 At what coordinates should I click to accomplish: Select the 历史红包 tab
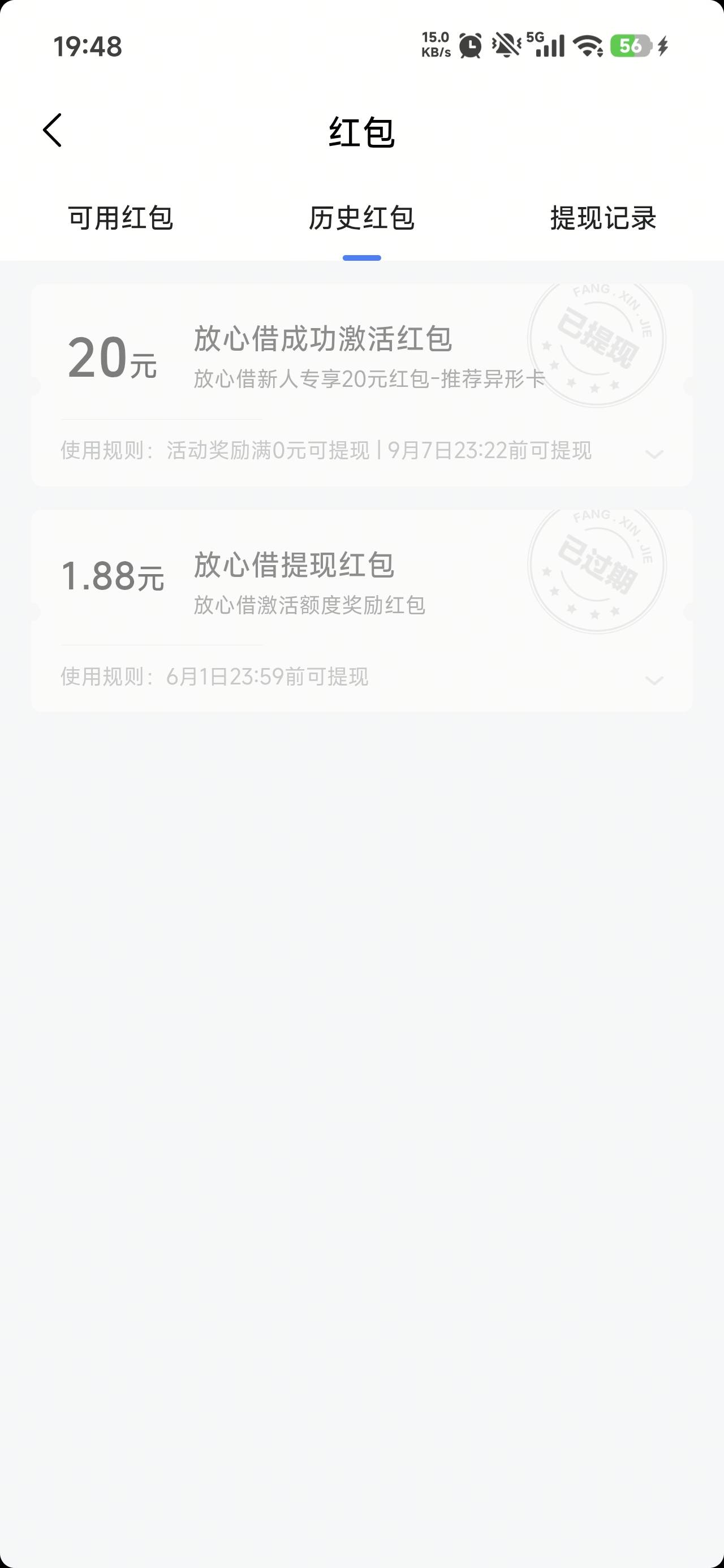tap(361, 218)
